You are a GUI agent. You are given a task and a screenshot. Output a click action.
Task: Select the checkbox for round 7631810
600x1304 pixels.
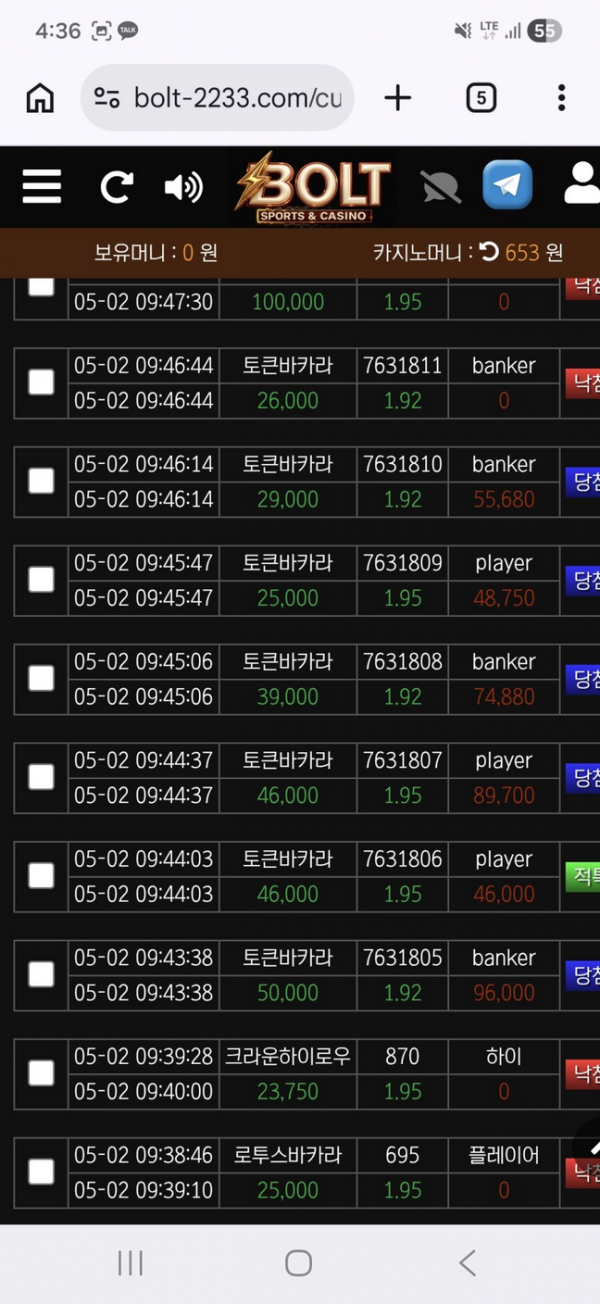41,481
